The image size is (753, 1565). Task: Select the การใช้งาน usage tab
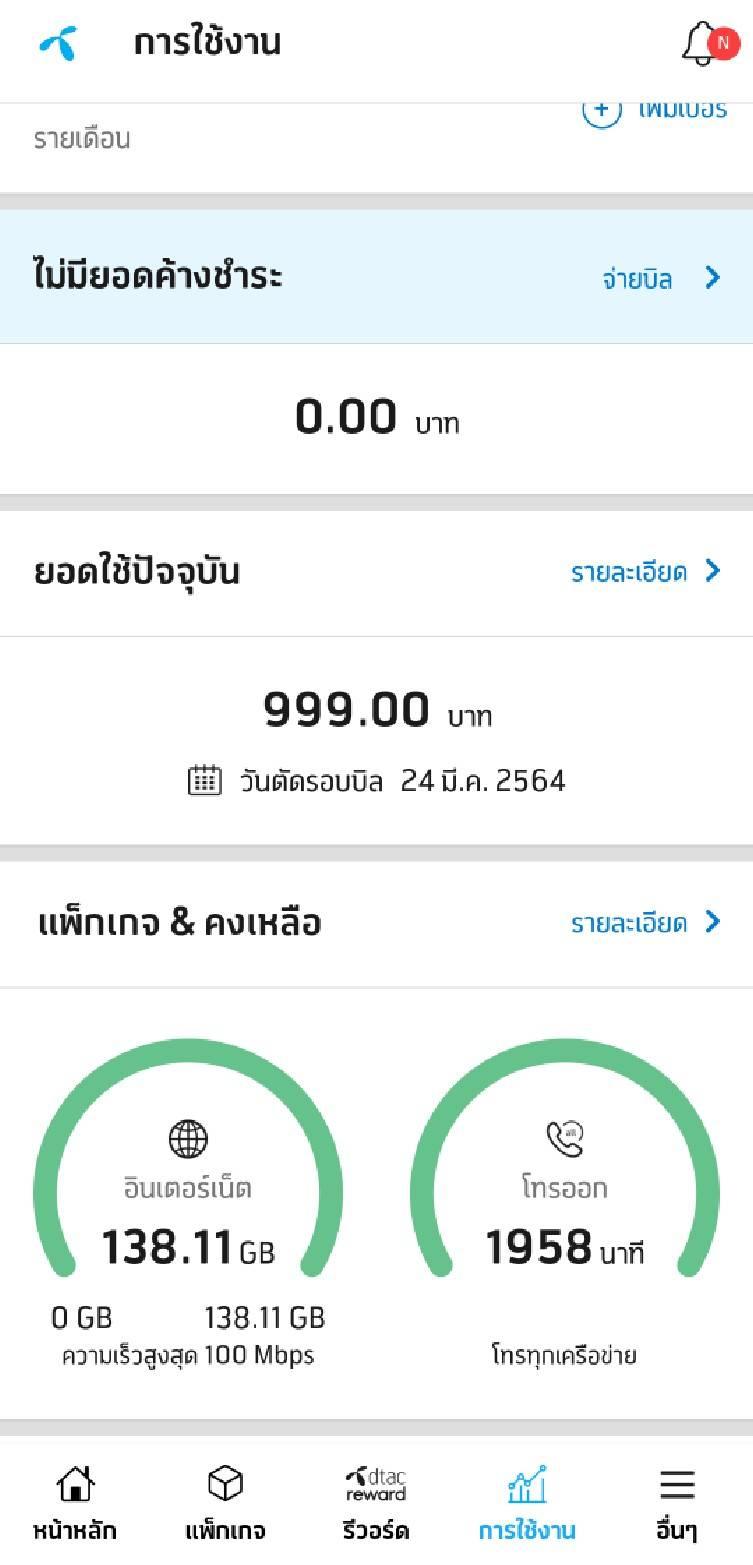[x=527, y=1502]
